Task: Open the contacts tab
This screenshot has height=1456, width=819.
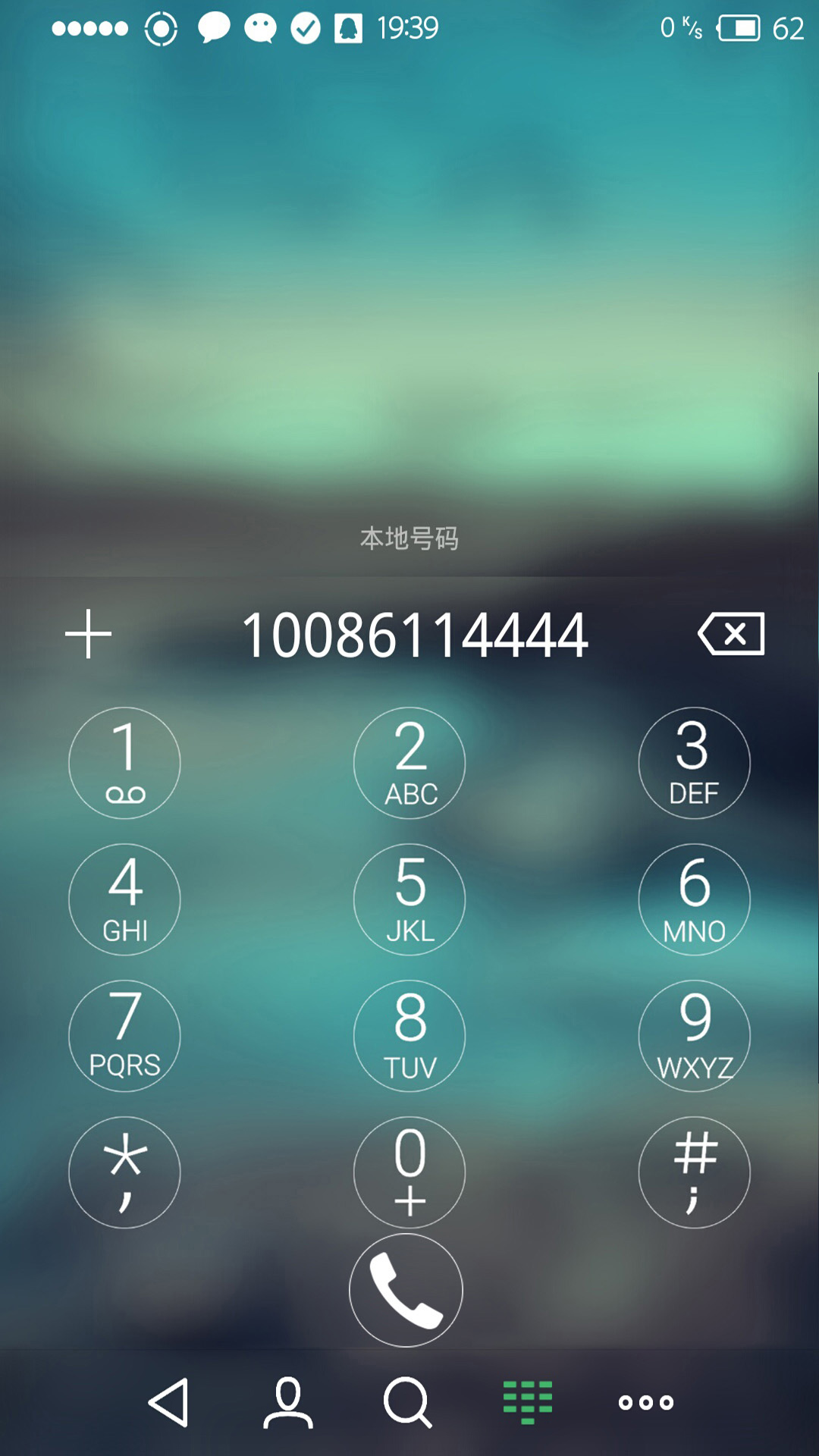Action: click(x=288, y=1402)
